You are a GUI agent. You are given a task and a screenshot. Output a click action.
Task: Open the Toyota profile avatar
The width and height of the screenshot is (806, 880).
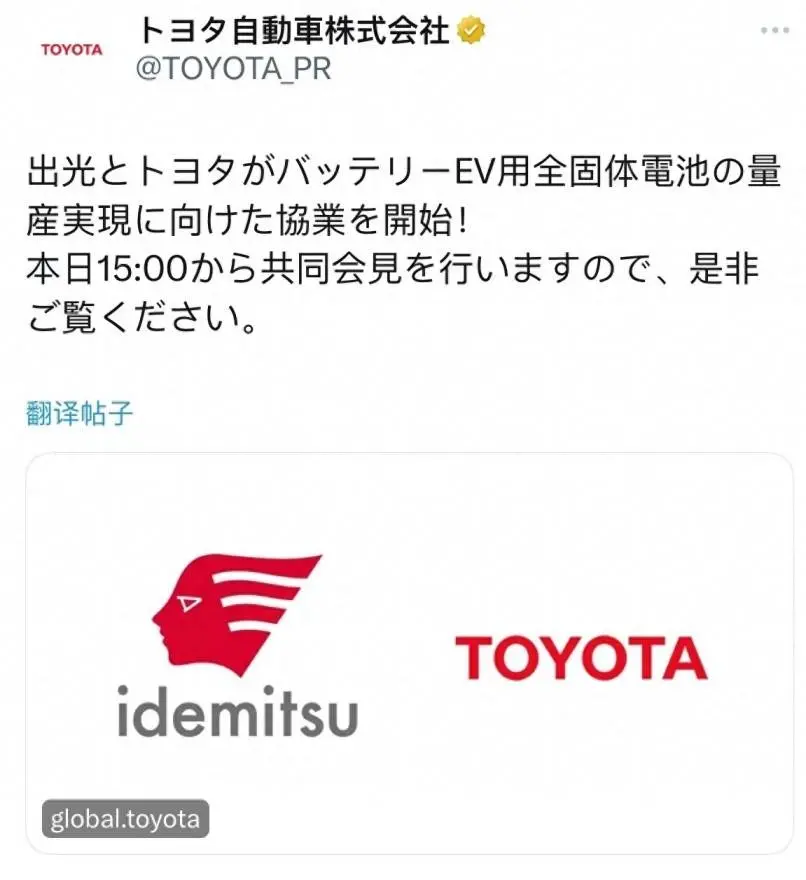[x=70, y=49]
